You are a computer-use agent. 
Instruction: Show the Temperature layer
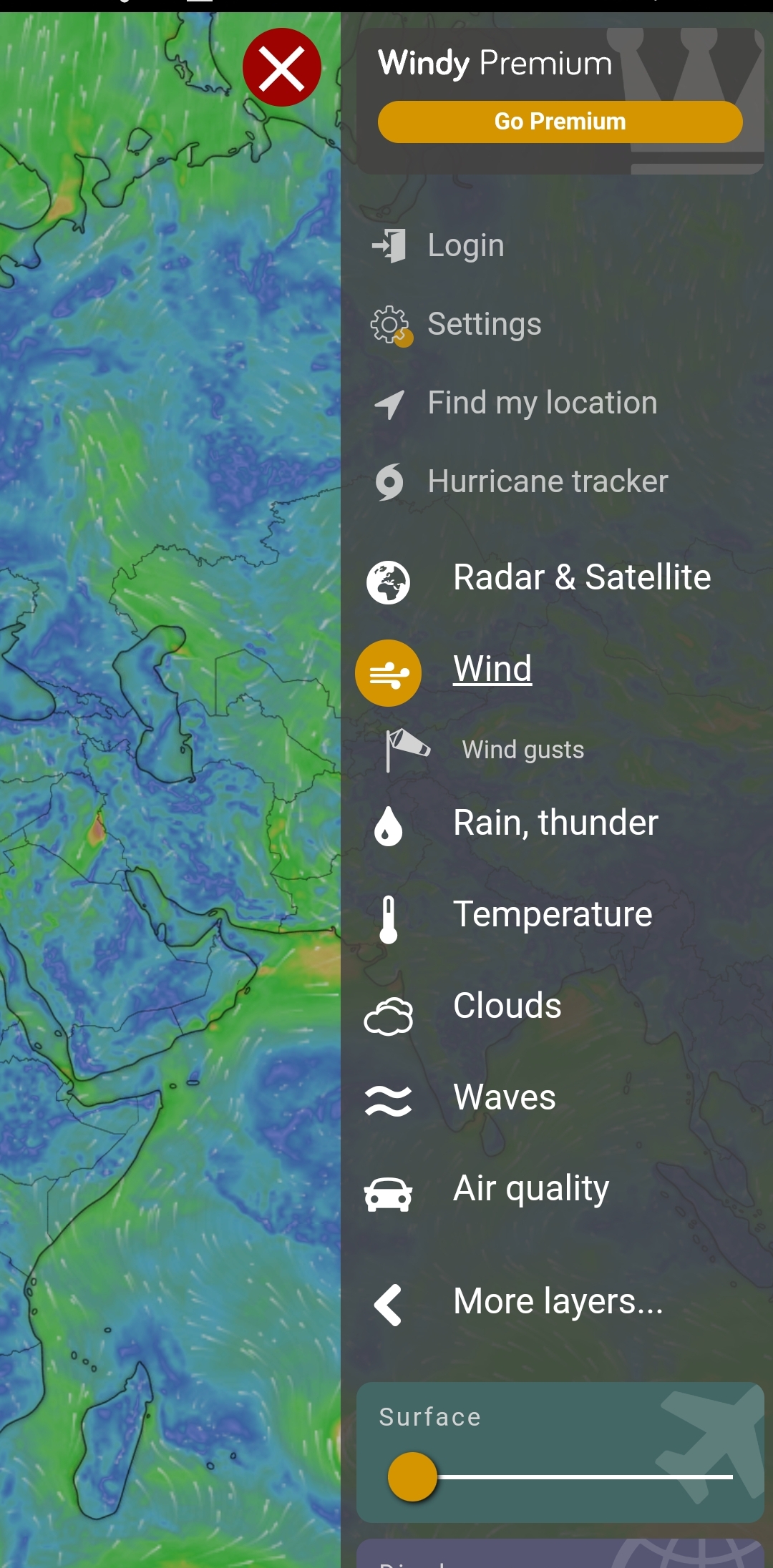pos(553,914)
